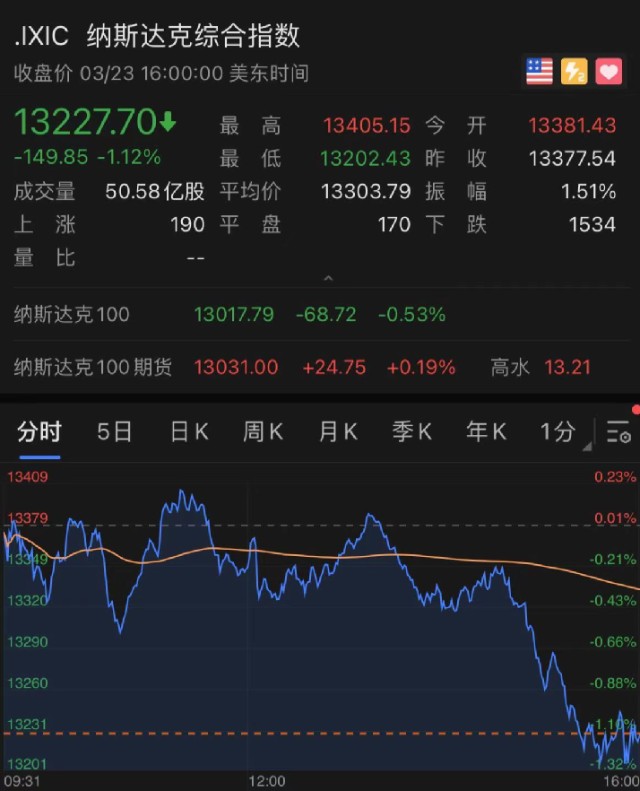
Task: Tap the US flag market icon
Action: click(x=539, y=71)
